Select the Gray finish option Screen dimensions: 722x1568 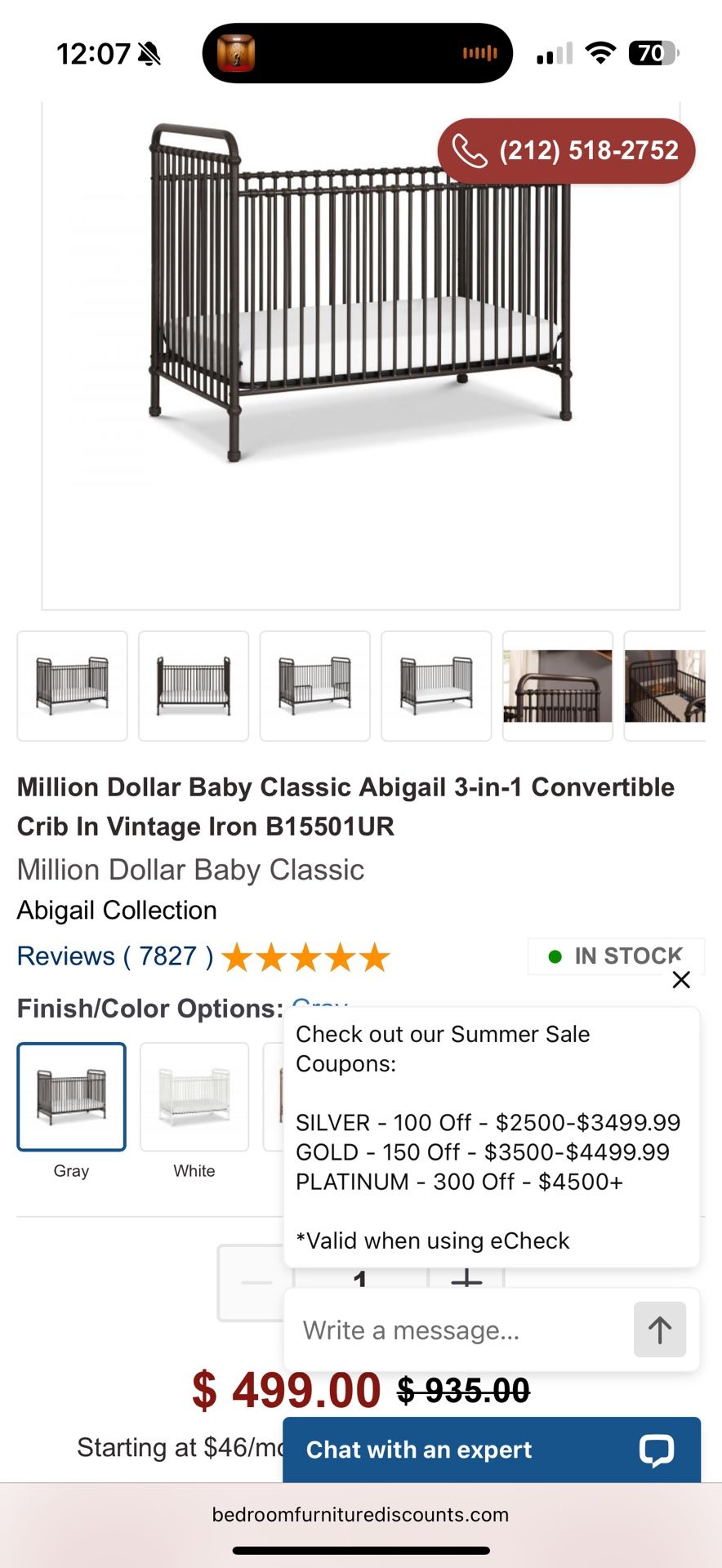[x=72, y=1097]
